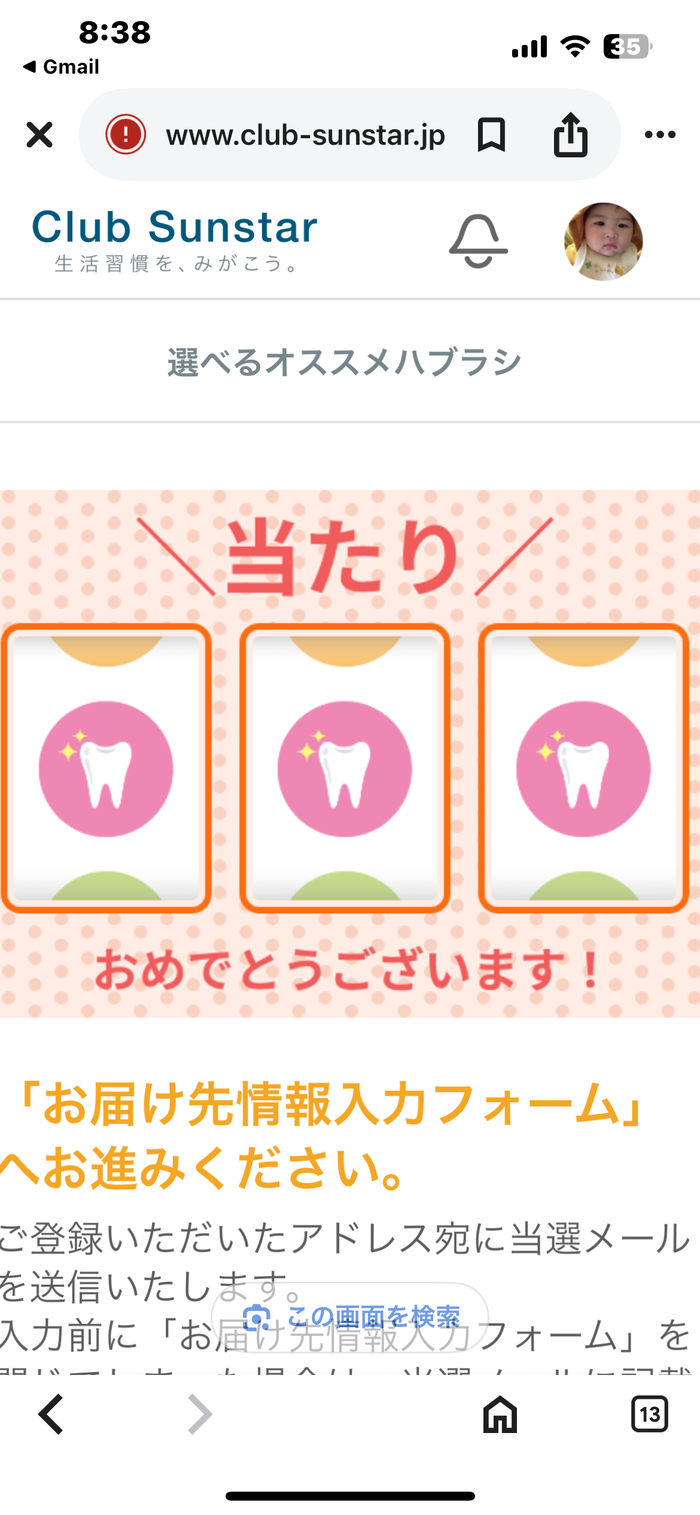
Task: Open the profile avatar
Action: click(603, 241)
